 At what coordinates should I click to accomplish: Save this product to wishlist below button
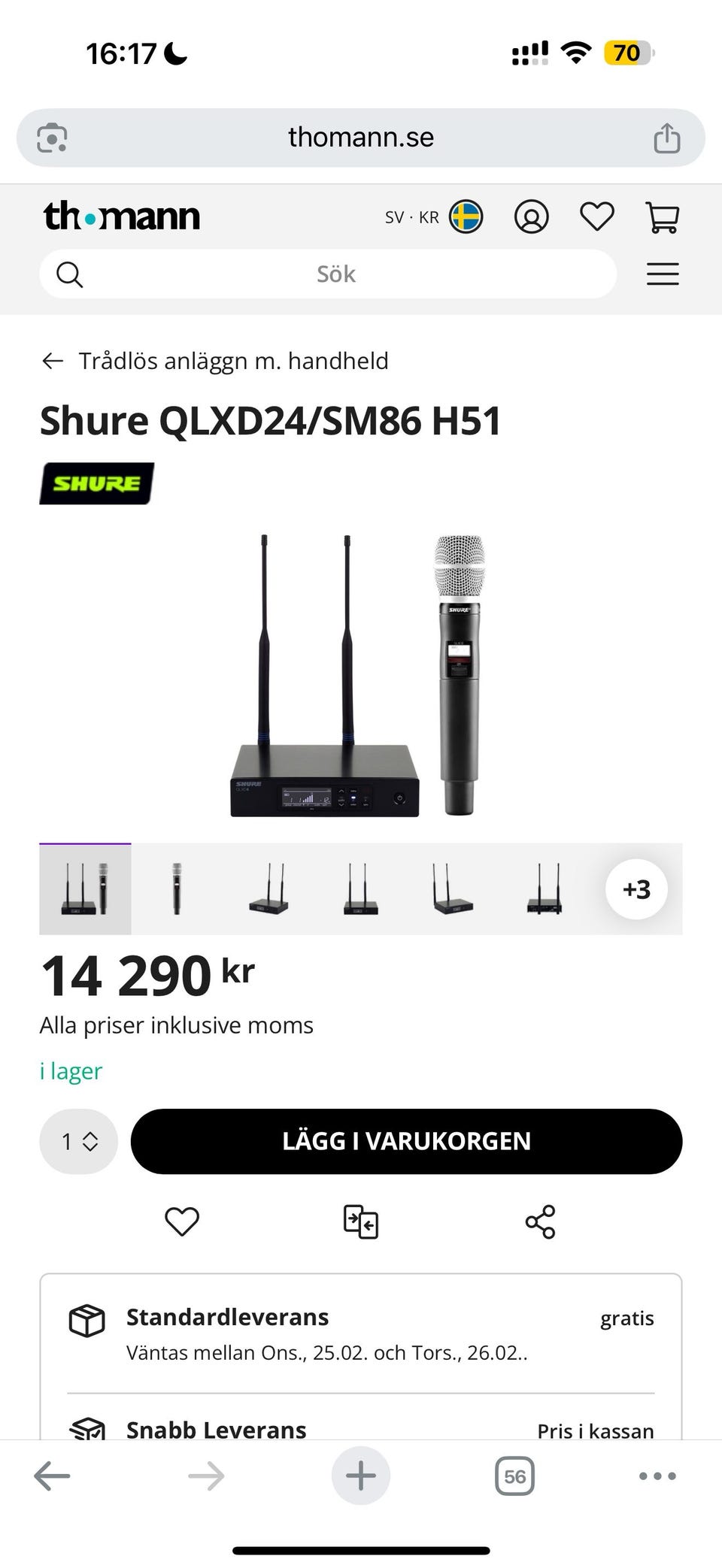tap(182, 1221)
